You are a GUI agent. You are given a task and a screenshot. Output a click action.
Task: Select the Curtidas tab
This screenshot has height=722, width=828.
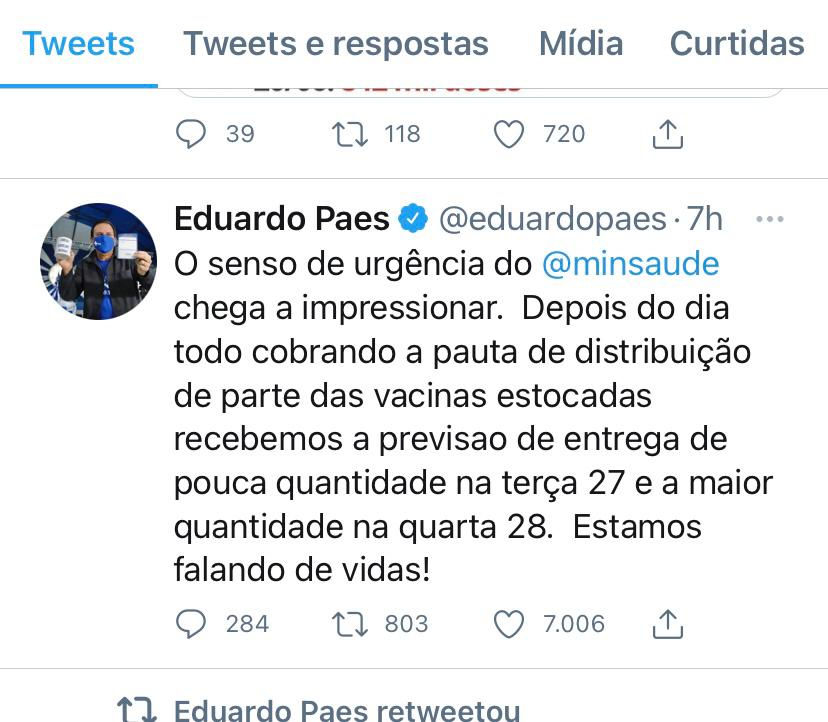pos(737,44)
